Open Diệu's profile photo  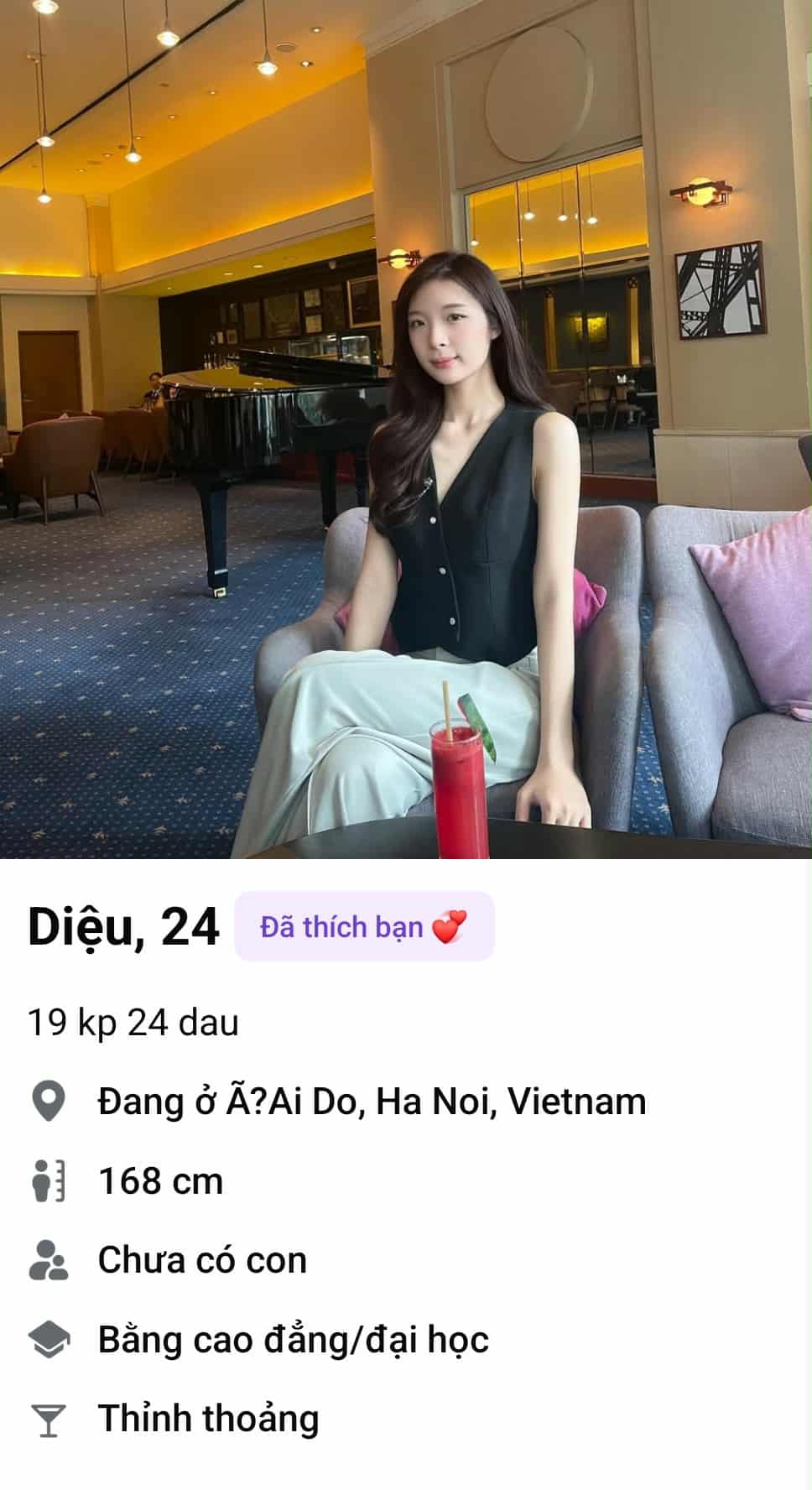[406, 429]
